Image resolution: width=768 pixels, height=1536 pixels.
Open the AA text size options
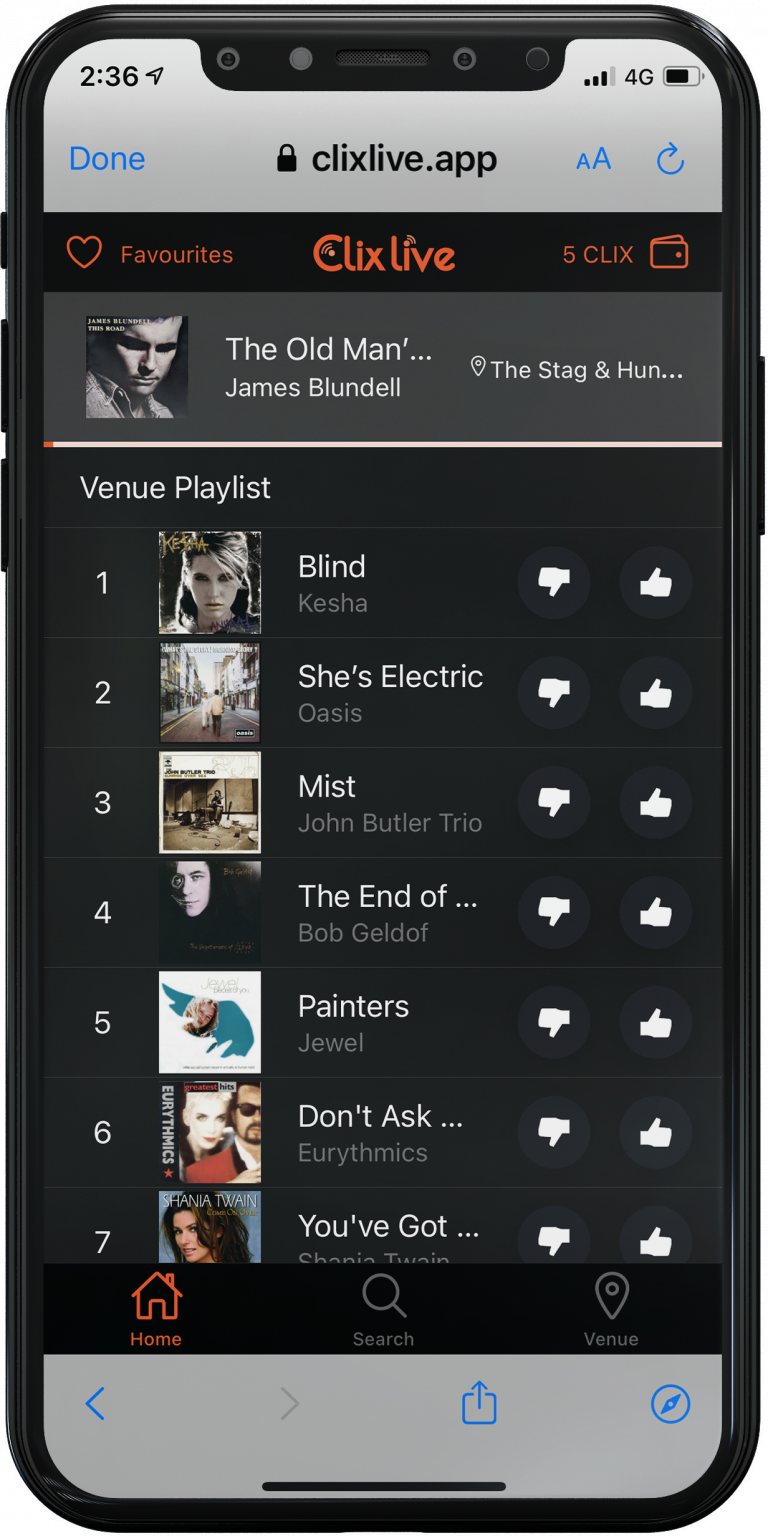point(593,159)
